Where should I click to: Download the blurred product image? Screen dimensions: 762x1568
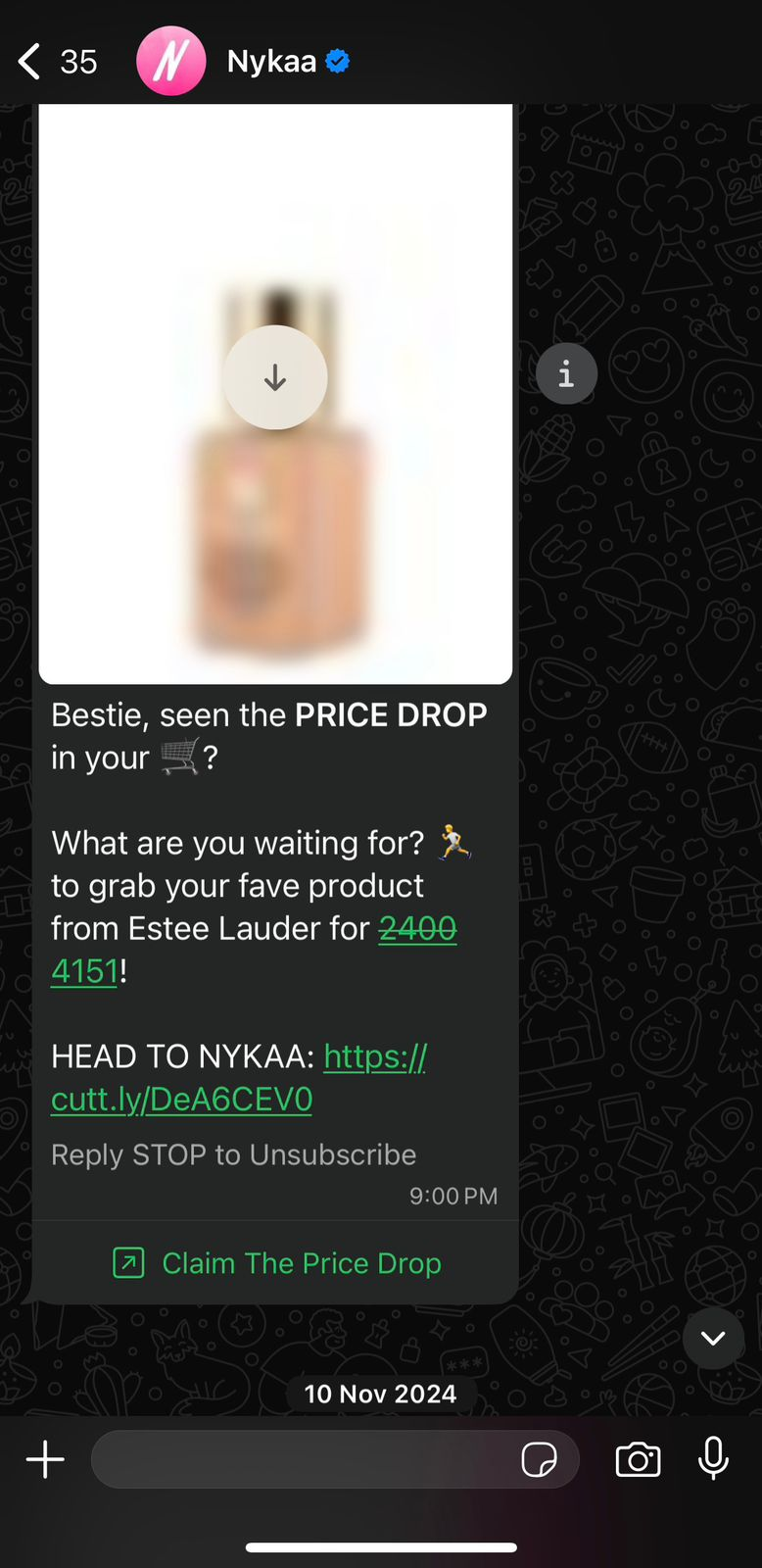(275, 377)
